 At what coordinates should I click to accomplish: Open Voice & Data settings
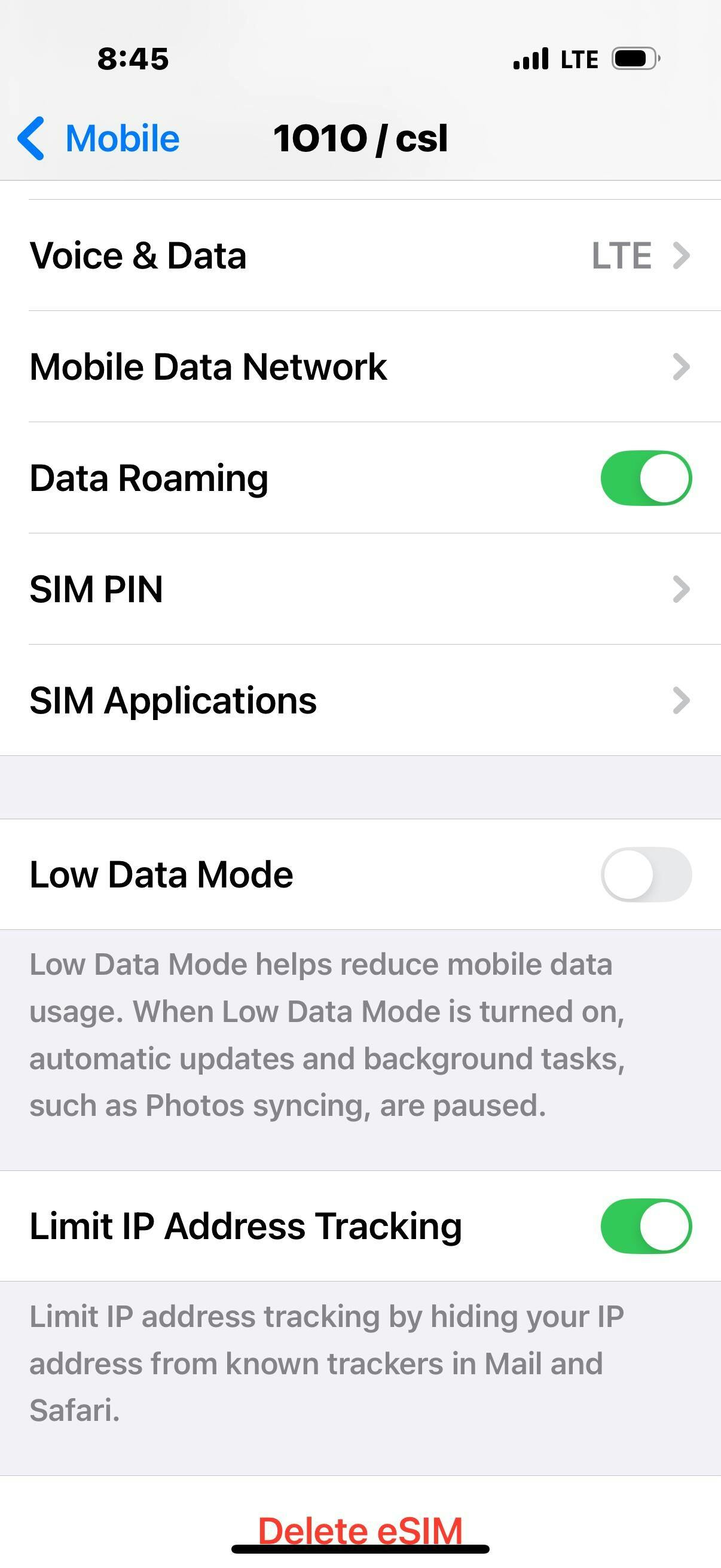point(360,255)
